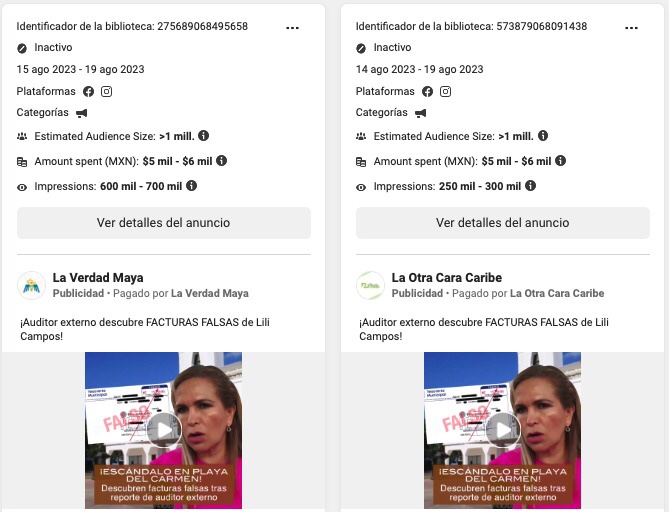Image resolution: width=669 pixels, height=512 pixels.
Task: Show info for 250 mil - 300 mil impressions
Action: pos(530,186)
